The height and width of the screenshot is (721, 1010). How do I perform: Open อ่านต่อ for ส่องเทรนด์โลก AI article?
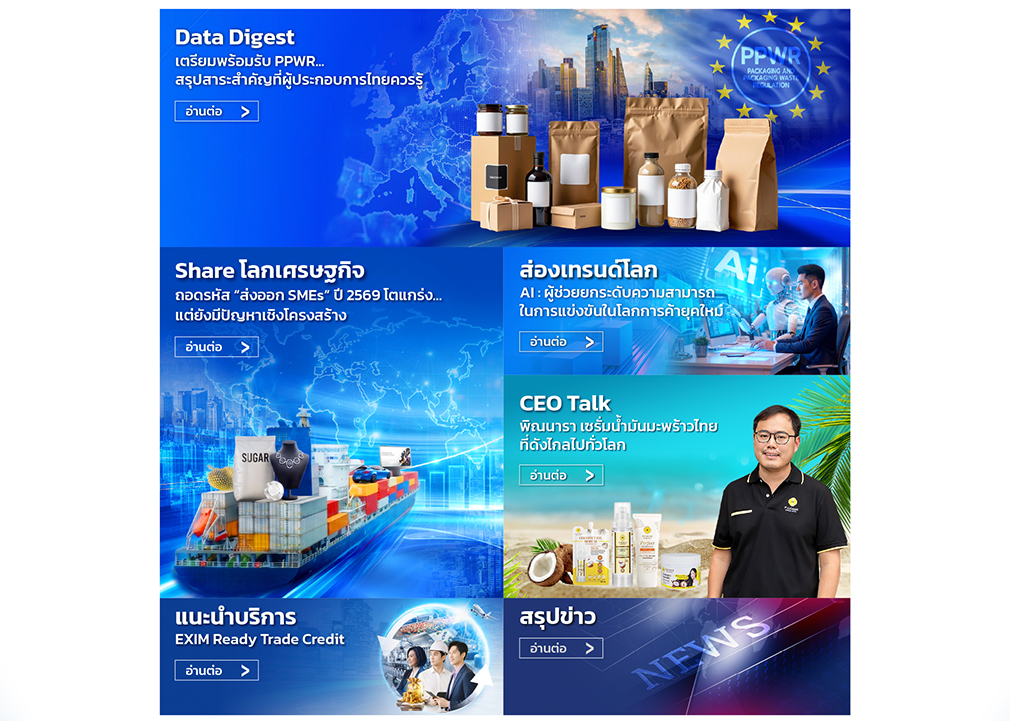click(561, 342)
